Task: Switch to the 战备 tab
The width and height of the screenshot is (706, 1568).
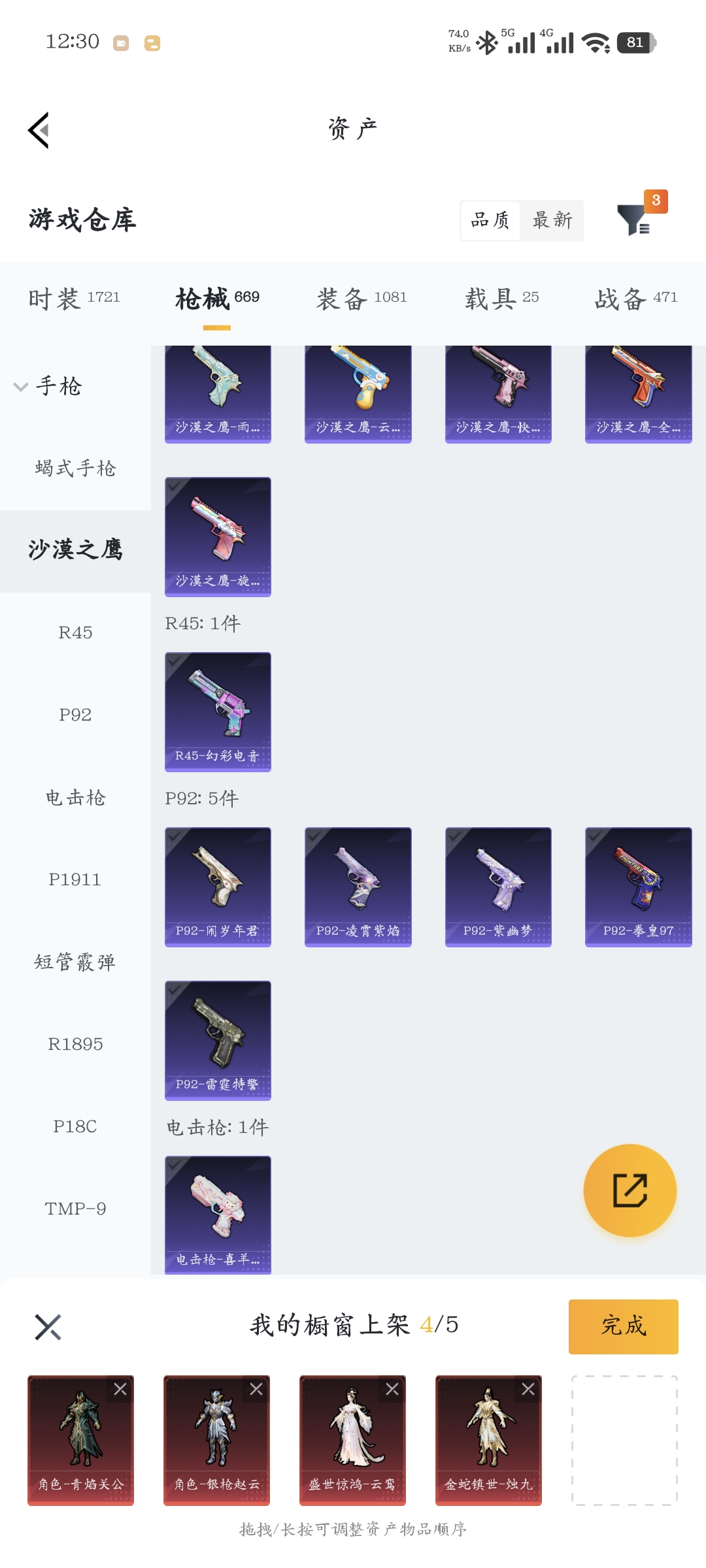Action: (x=635, y=298)
